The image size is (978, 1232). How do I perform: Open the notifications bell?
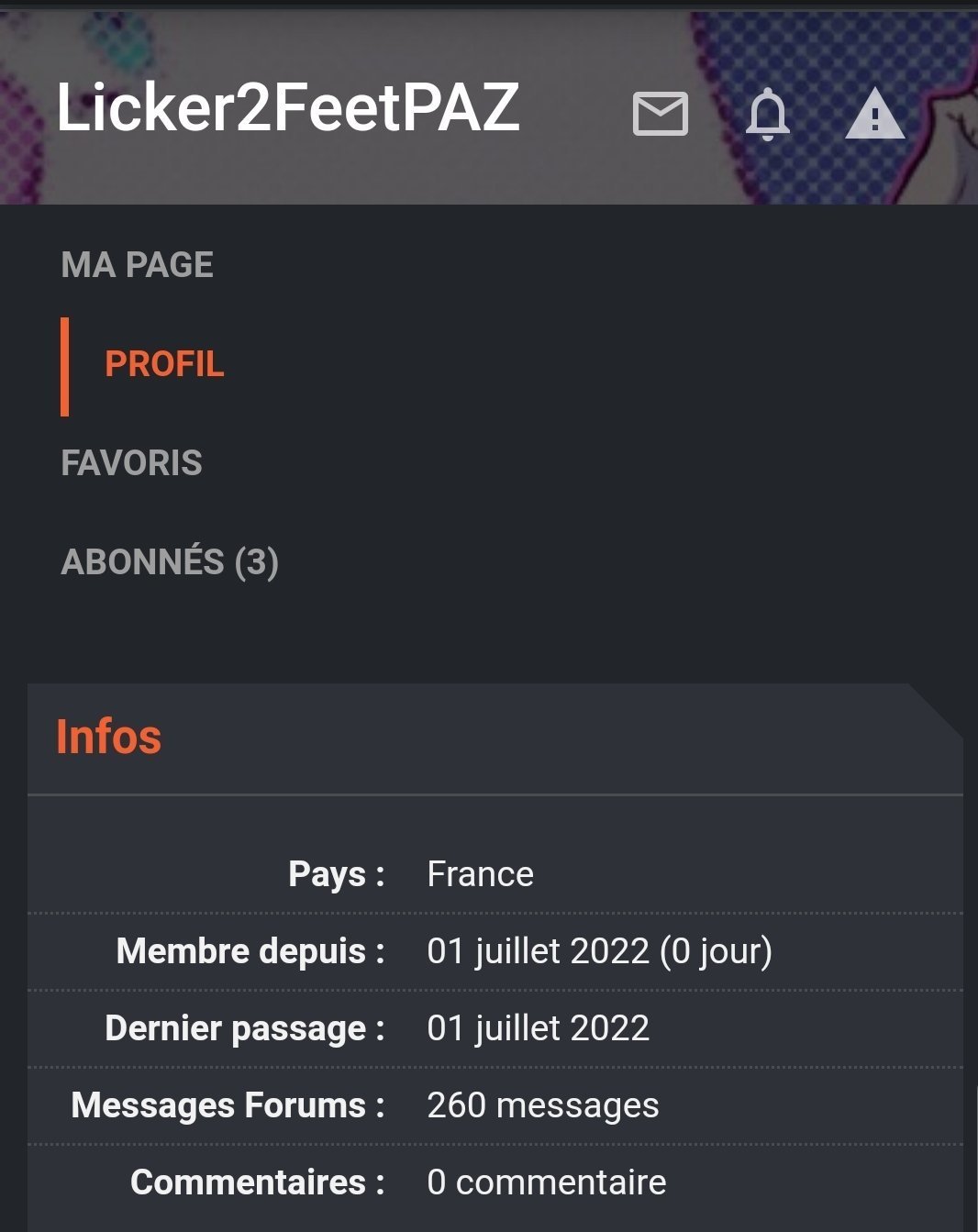[x=768, y=115]
